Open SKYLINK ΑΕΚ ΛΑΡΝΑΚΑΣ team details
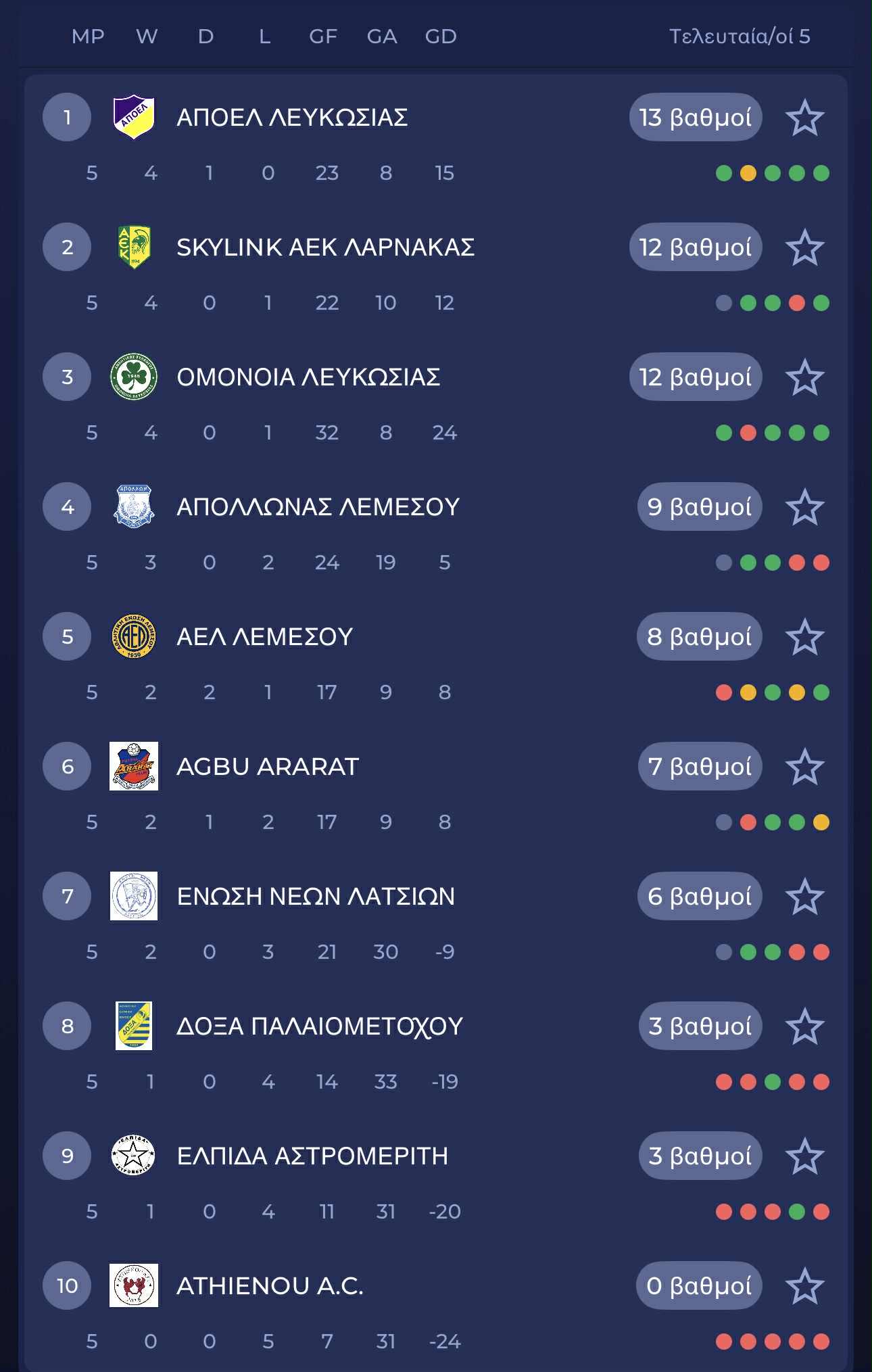The height and width of the screenshot is (1372, 872). click(325, 247)
